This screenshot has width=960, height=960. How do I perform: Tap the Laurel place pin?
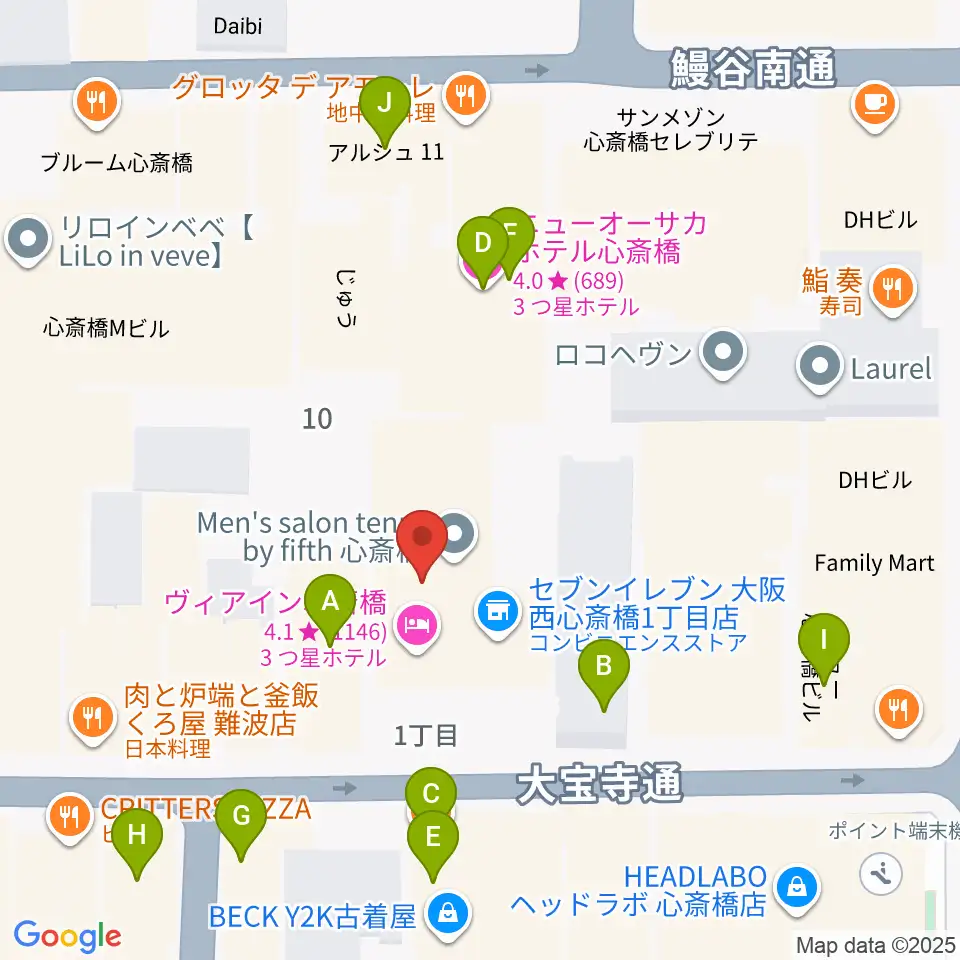820,367
